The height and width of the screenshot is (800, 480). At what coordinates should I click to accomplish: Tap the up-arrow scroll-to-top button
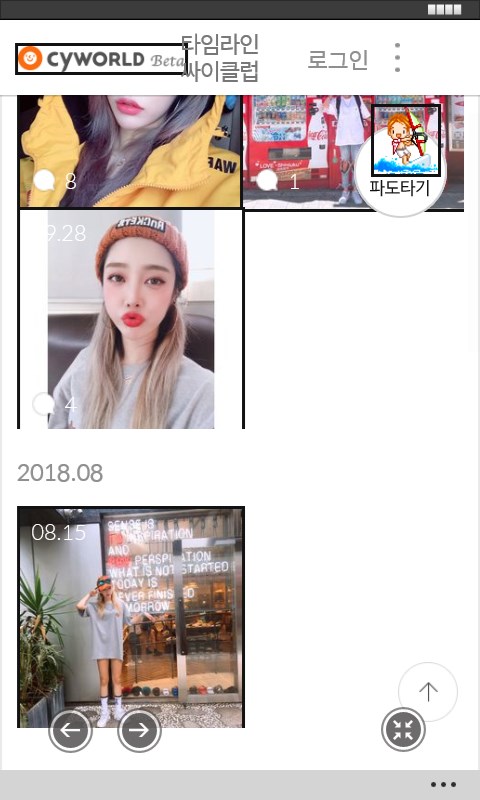point(428,692)
